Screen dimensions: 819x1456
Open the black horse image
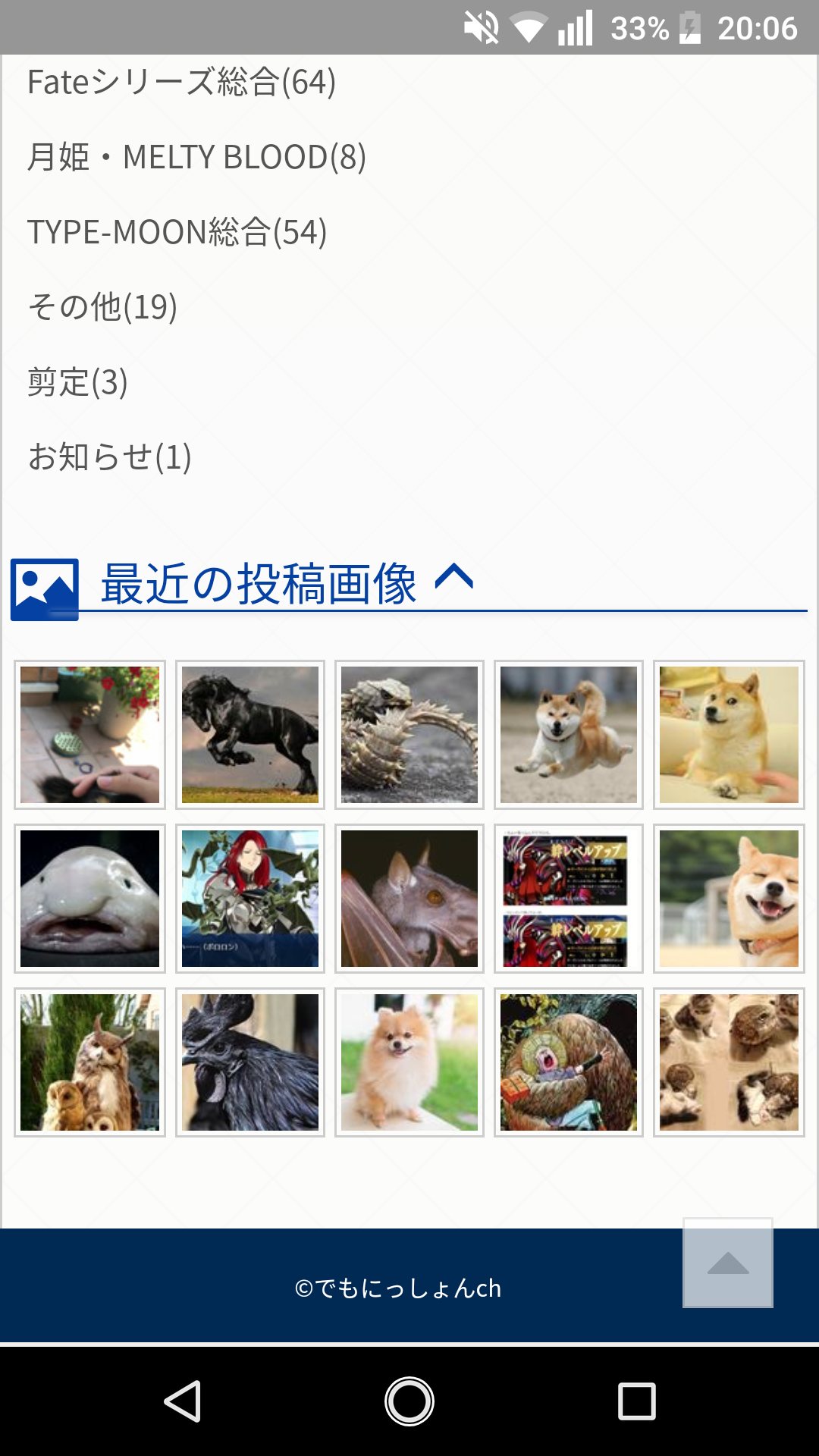coord(250,734)
